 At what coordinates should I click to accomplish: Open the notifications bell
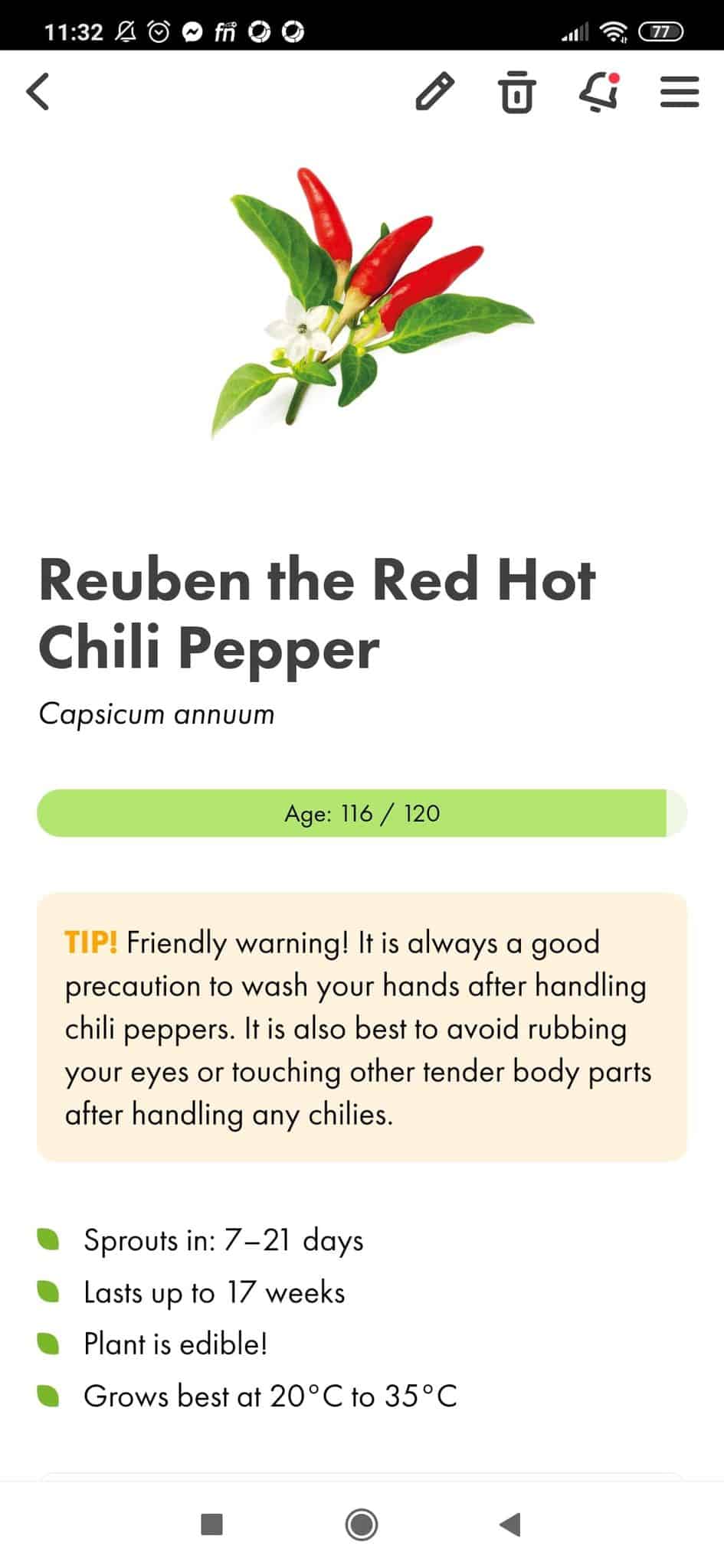[x=598, y=92]
